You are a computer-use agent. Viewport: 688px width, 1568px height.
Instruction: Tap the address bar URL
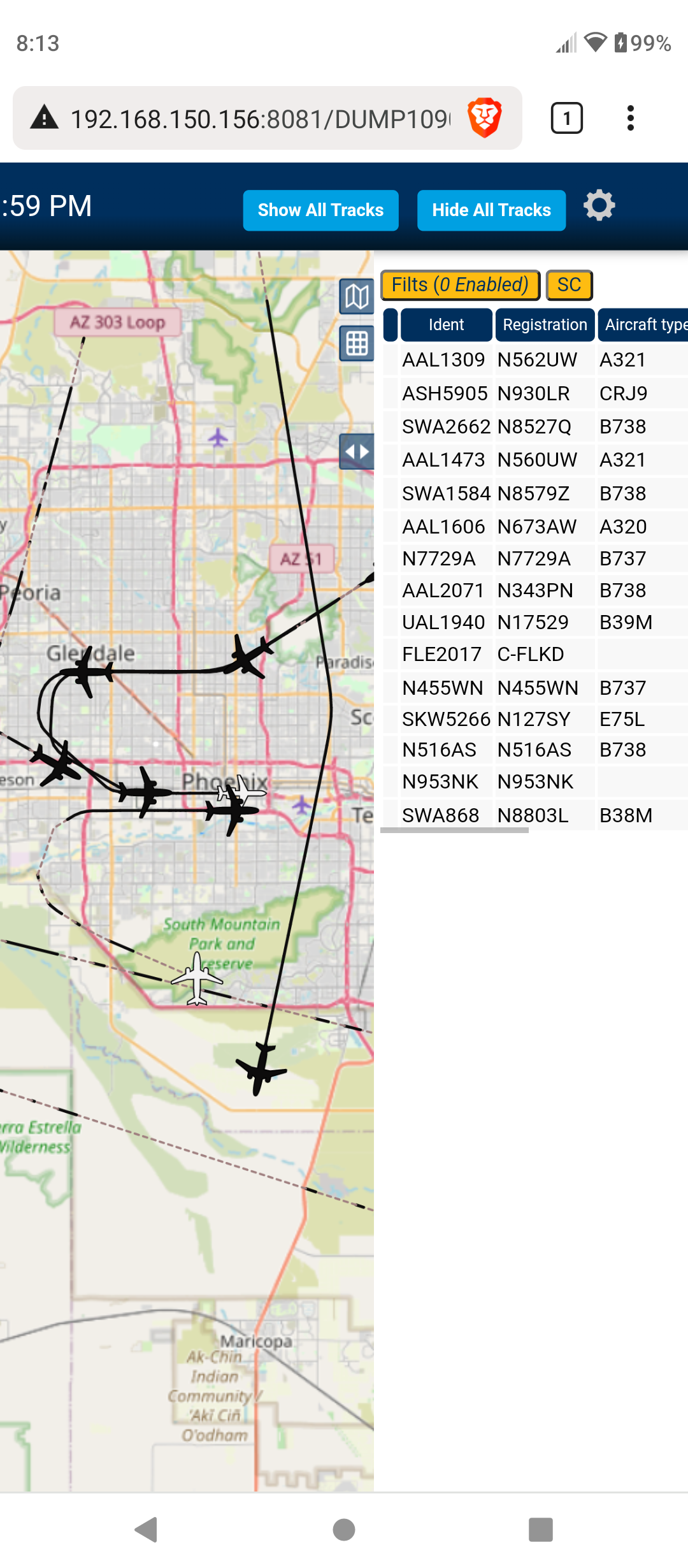point(260,119)
